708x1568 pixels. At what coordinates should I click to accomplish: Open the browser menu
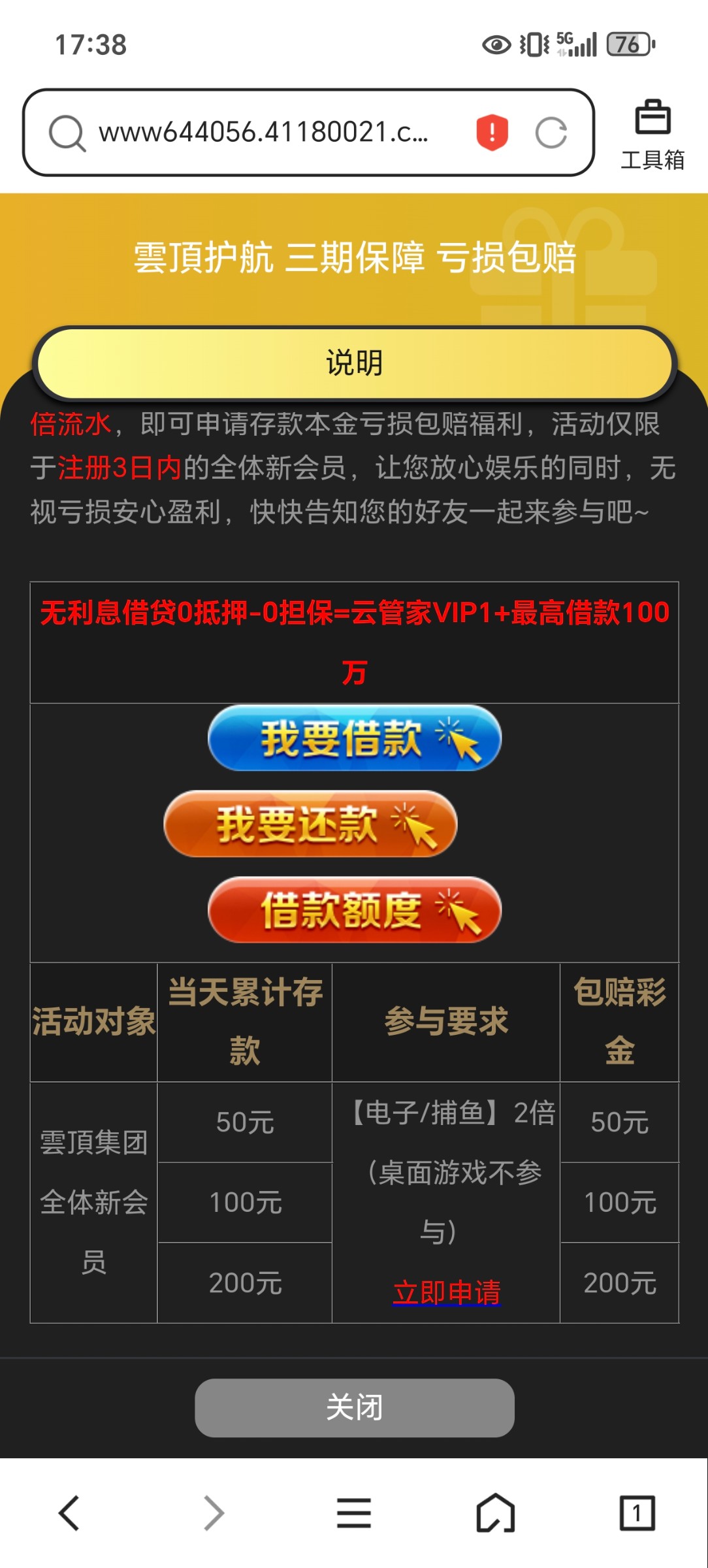click(x=354, y=1512)
